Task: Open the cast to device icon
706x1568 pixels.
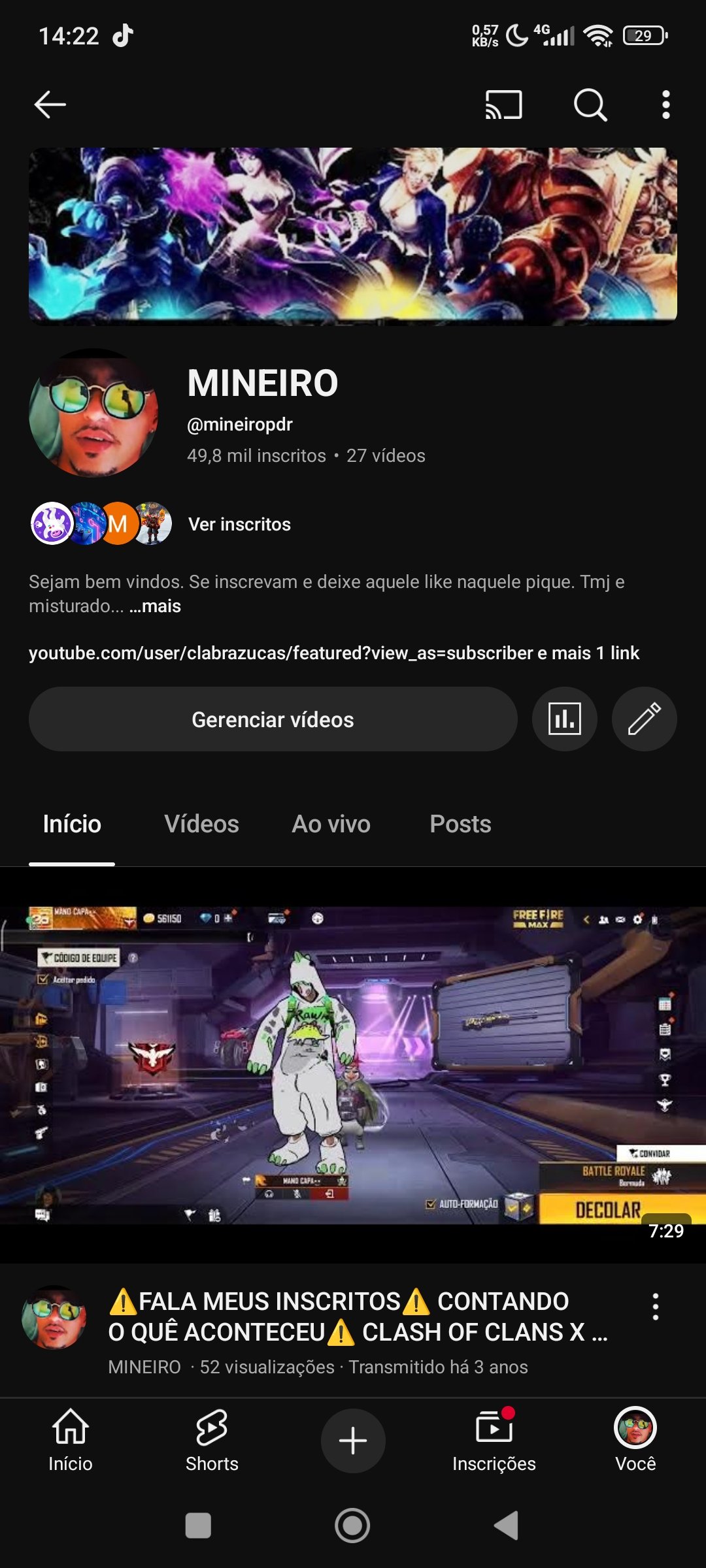Action: click(x=503, y=105)
